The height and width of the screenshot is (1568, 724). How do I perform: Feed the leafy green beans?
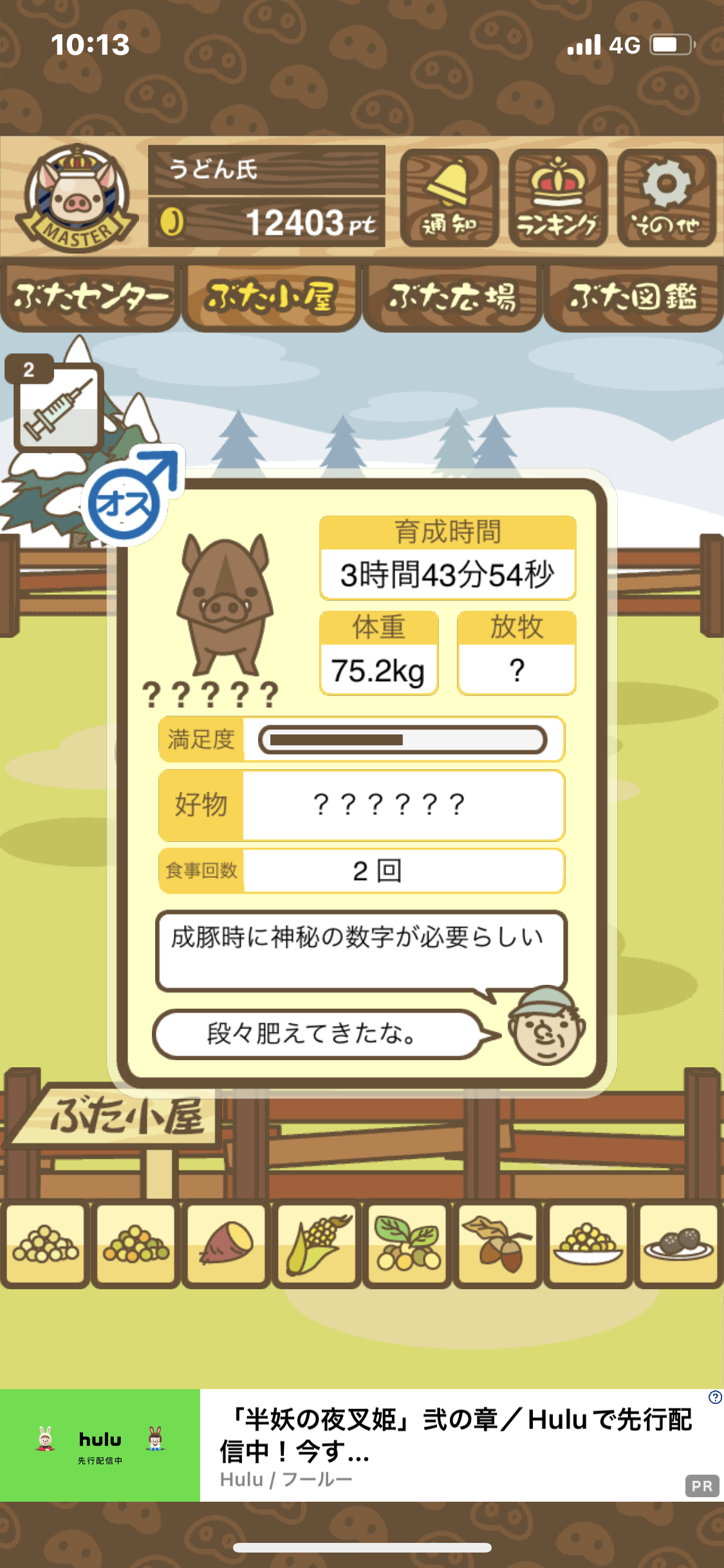tap(407, 1244)
